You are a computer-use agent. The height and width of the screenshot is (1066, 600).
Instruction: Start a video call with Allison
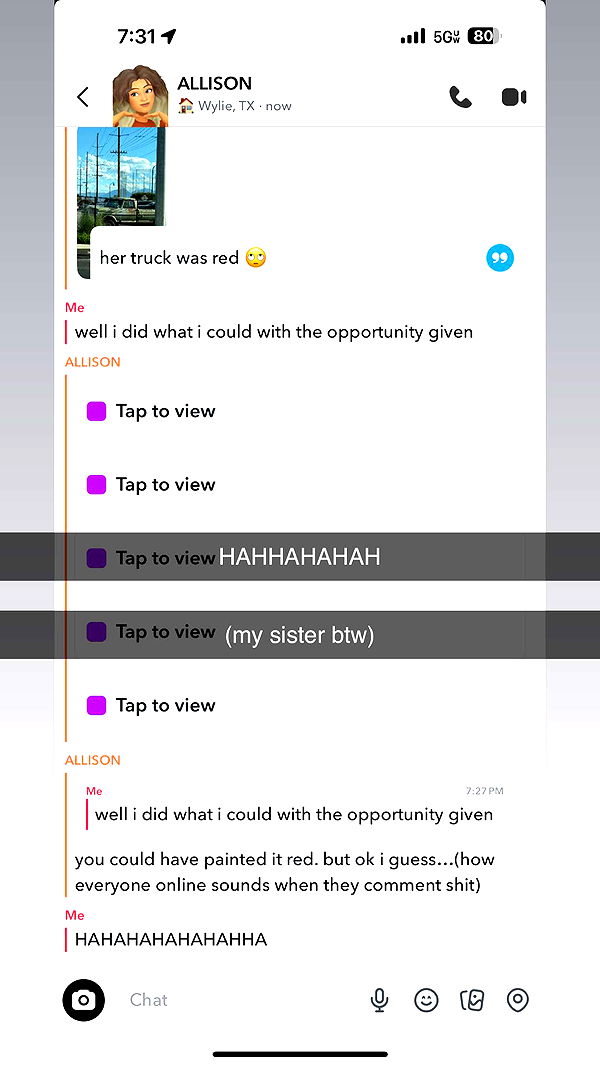[x=514, y=97]
